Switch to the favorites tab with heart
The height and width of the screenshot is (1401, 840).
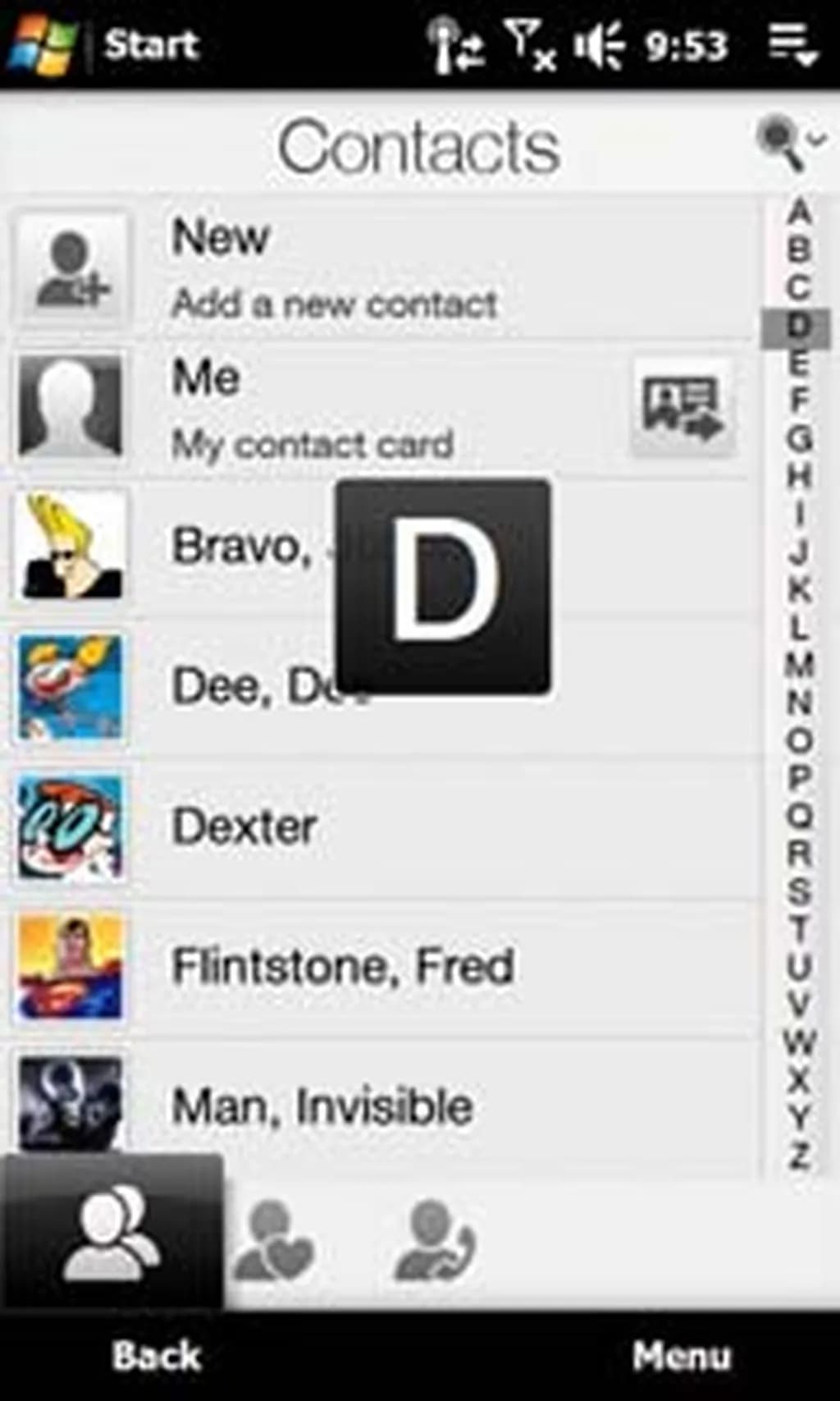pyautogui.click(x=274, y=1241)
